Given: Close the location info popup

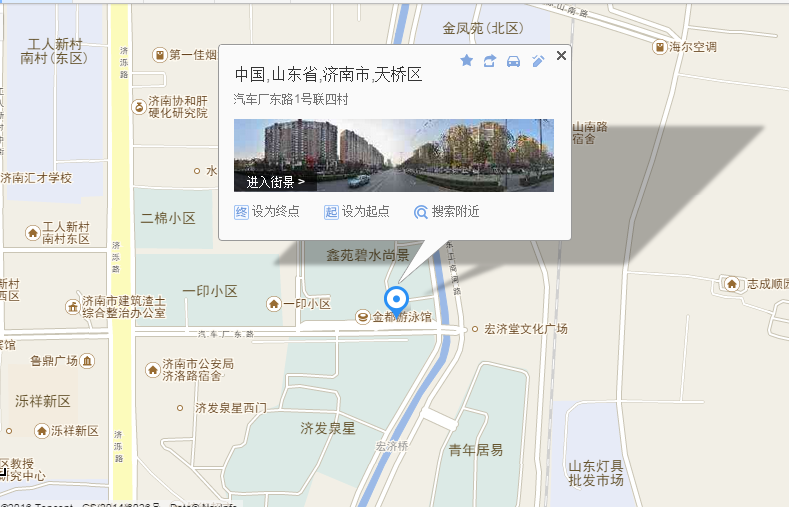Looking at the screenshot, I should pos(561,56).
